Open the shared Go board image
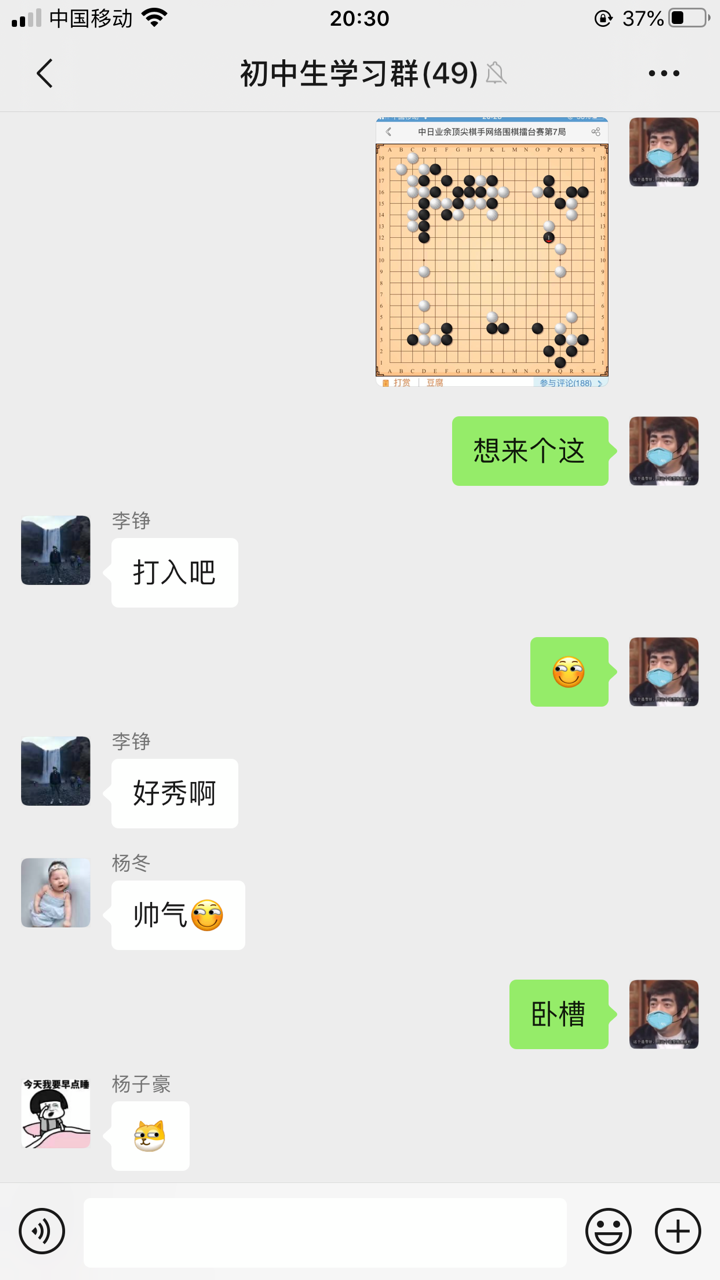The width and height of the screenshot is (720, 1280). (x=492, y=252)
